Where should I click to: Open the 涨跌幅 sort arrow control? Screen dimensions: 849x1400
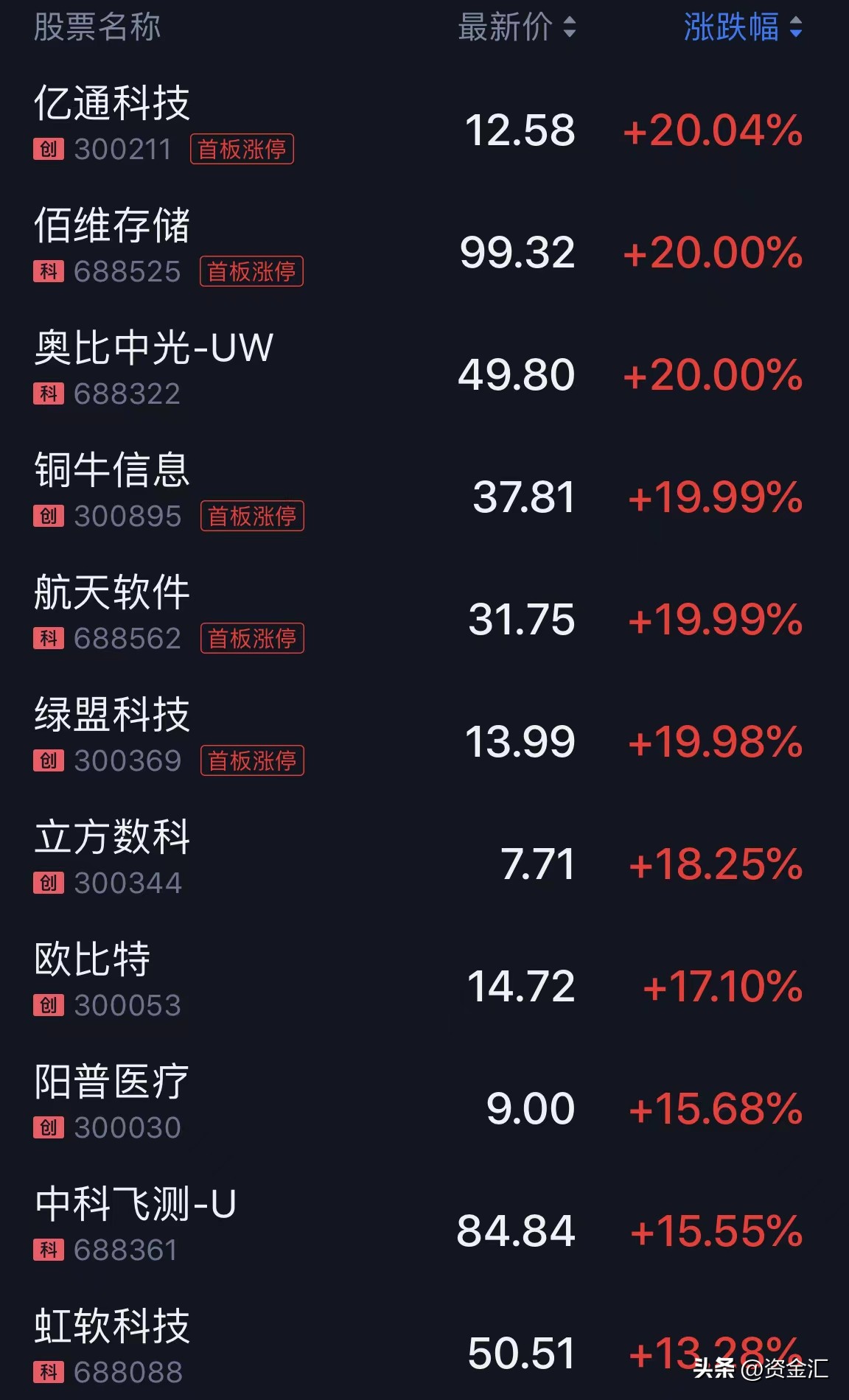(796, 27)
